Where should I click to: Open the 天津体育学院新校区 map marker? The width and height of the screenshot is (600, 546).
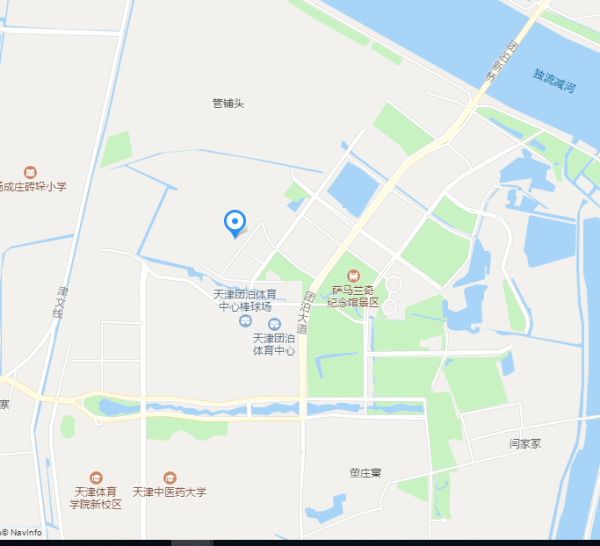96,478
